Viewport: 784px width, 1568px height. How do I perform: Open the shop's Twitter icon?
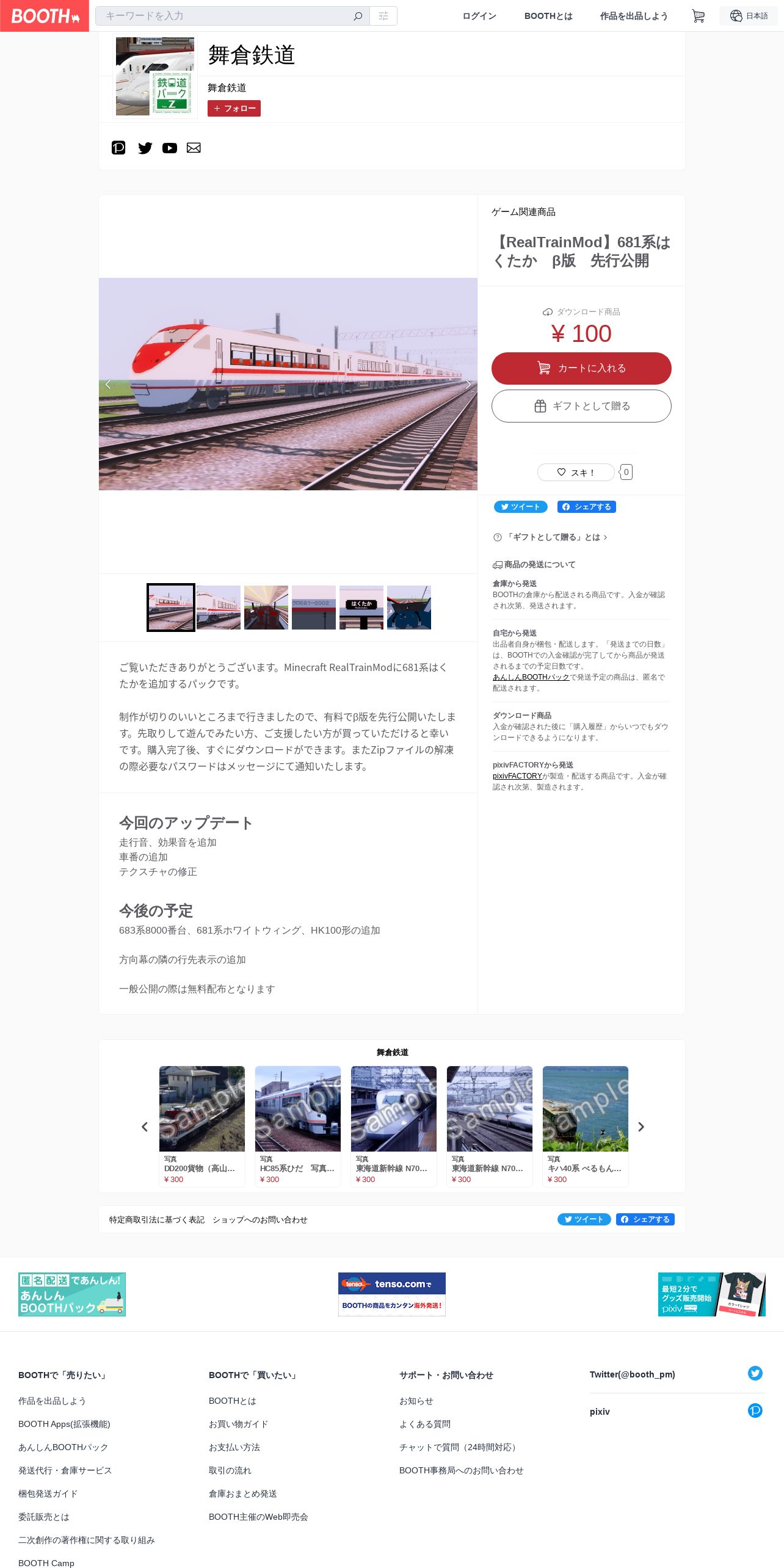[145, 148]
